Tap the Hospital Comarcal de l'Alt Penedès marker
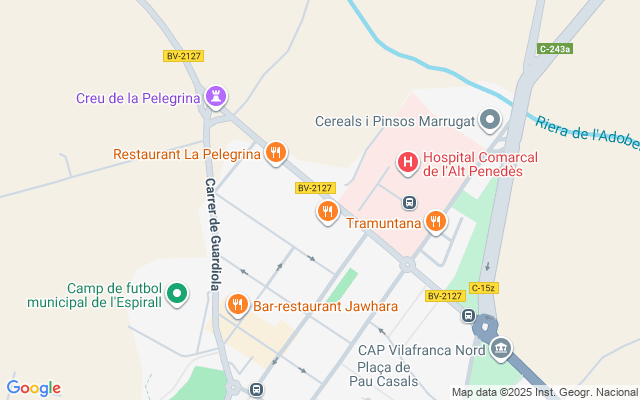640x400 pixels. (x=408, y=161)
